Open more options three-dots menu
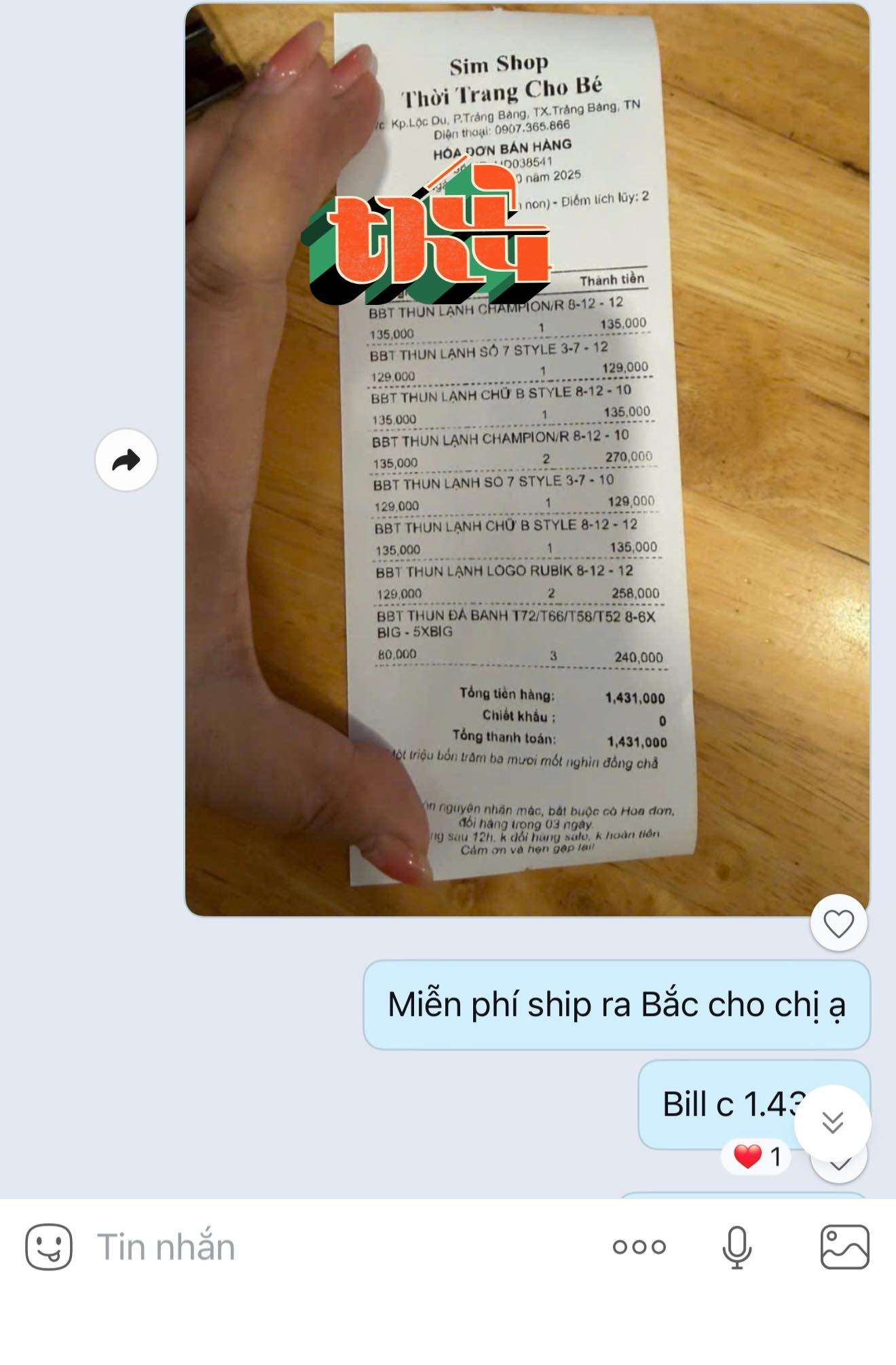 [639, 1247]
